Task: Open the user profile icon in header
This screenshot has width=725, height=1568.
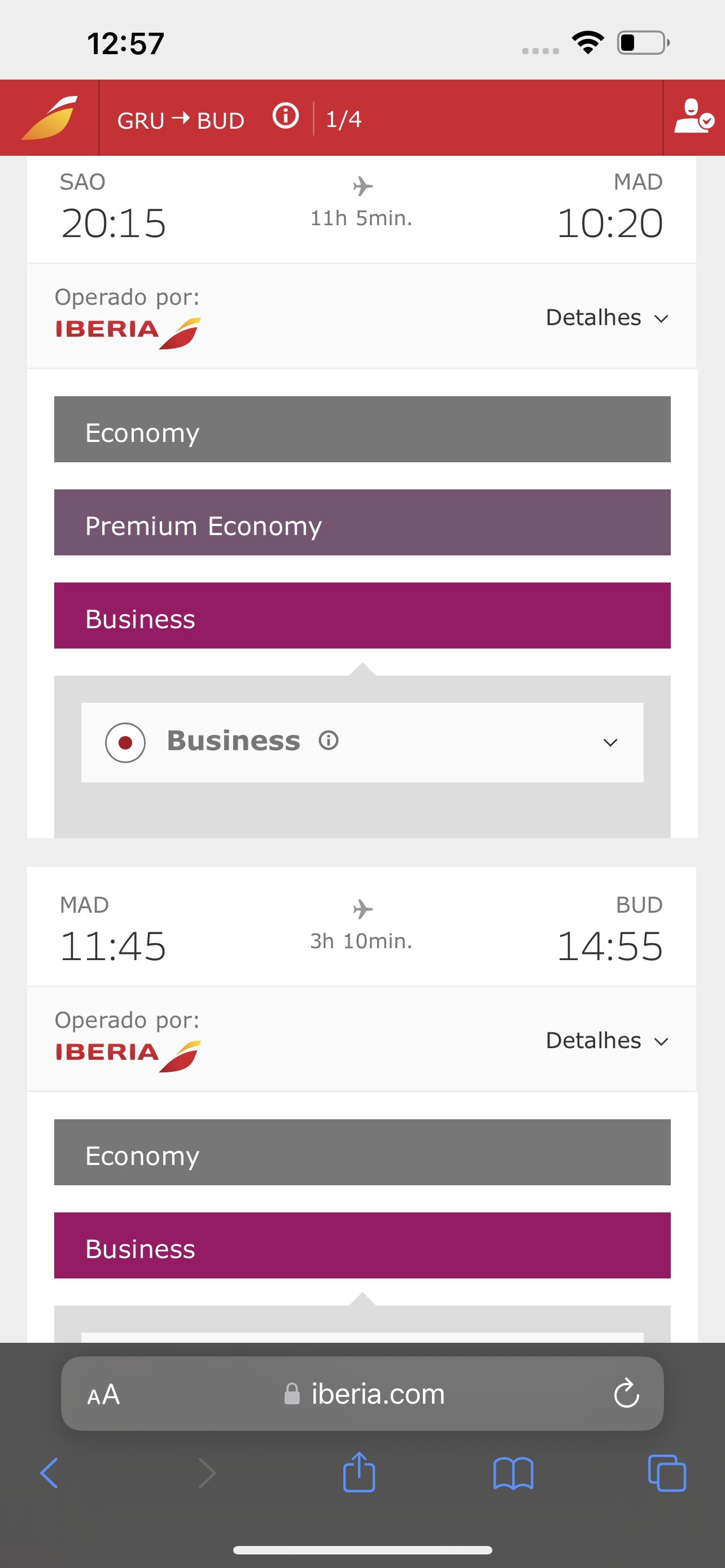Action: [693, 116]
